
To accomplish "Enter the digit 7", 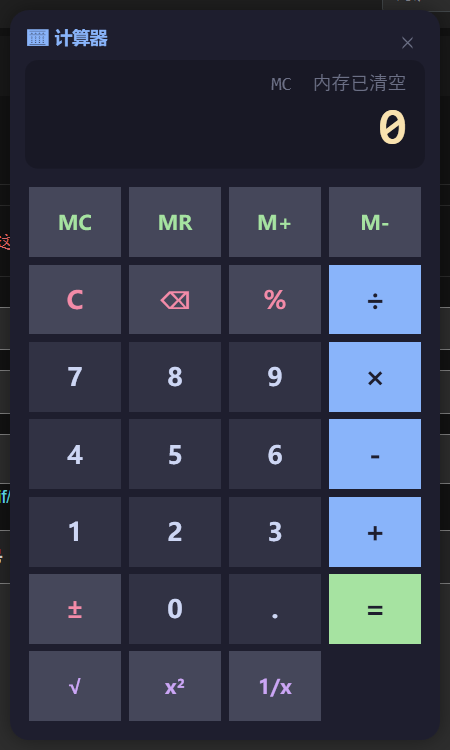I will tap(75, 377).
